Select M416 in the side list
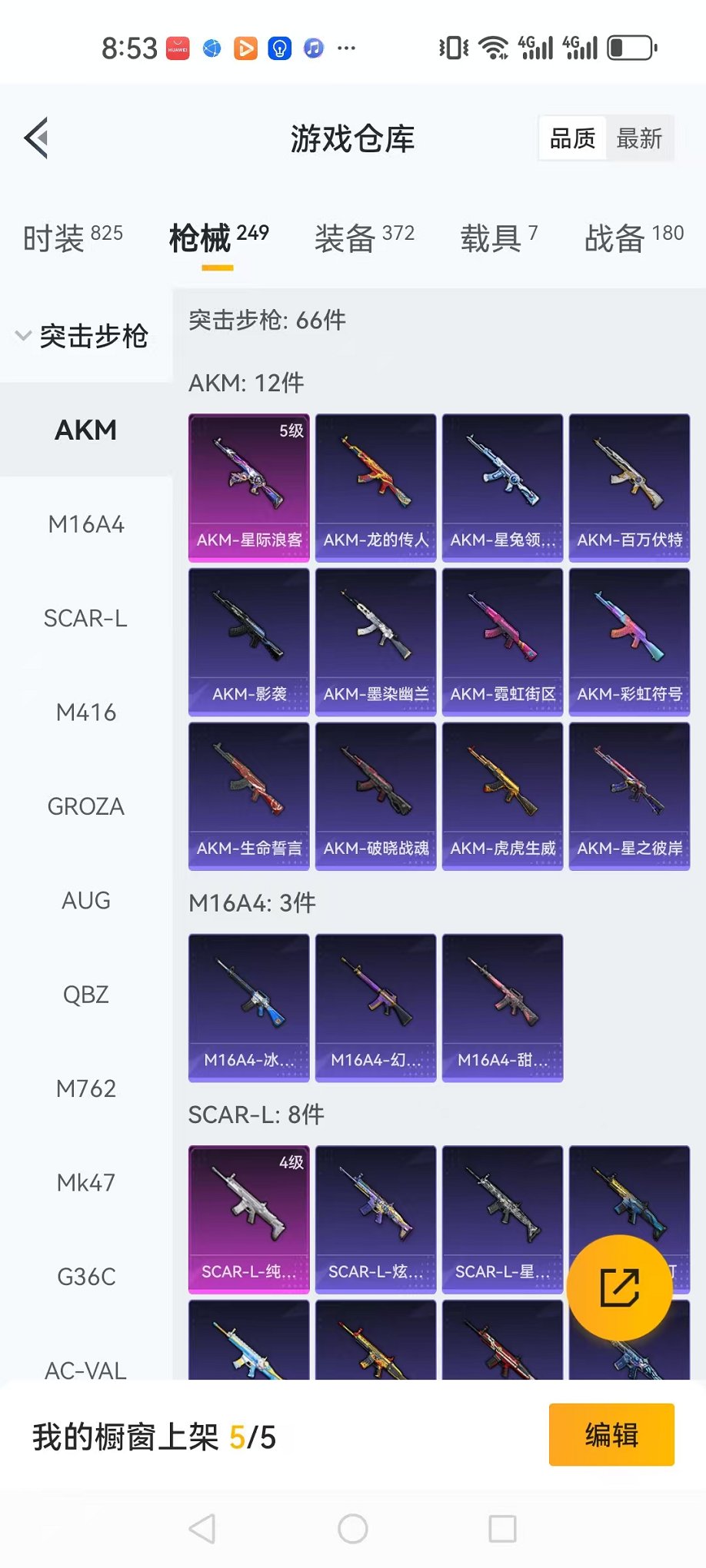This screenshot has height=1568, width=706. [x=86, y=713]
